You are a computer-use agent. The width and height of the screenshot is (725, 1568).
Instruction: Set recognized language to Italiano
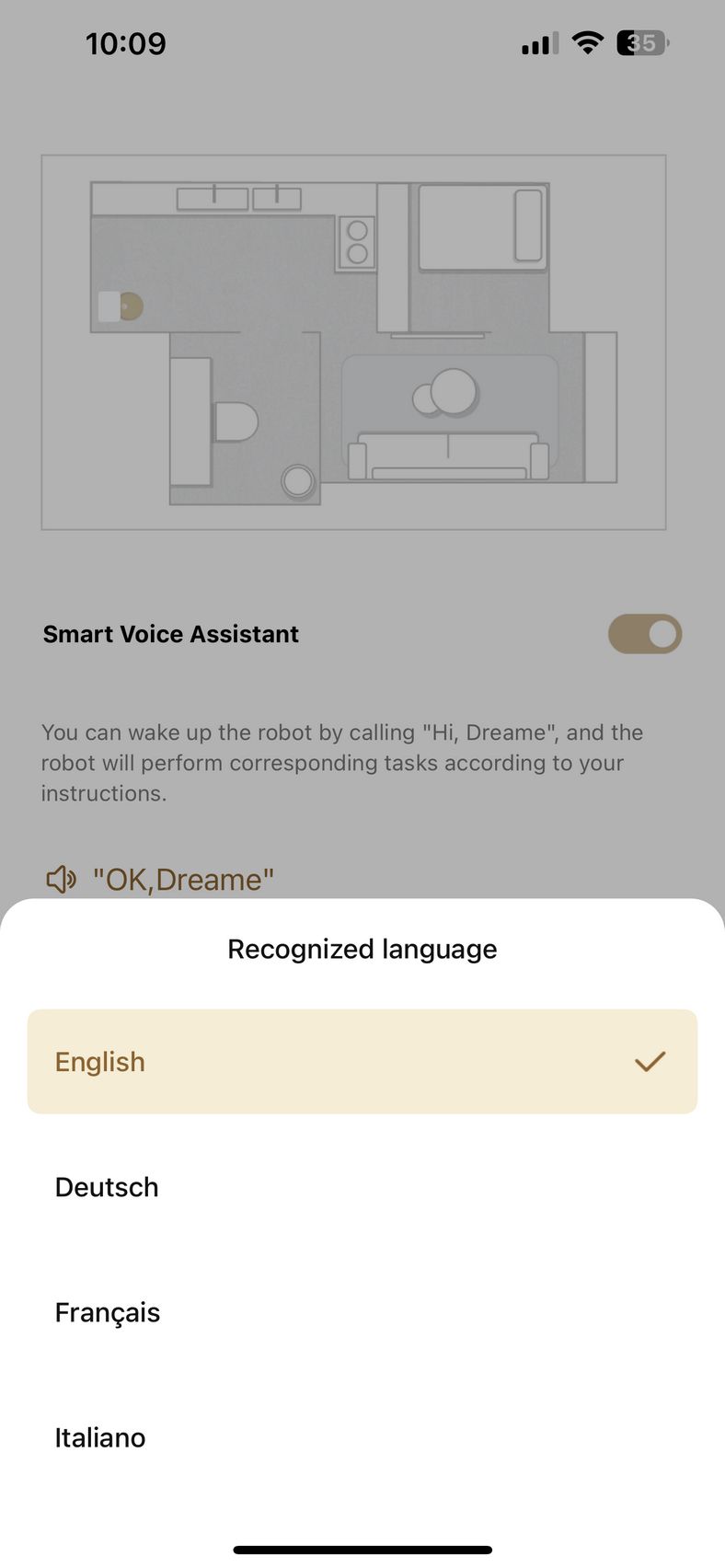point(362,1436)
